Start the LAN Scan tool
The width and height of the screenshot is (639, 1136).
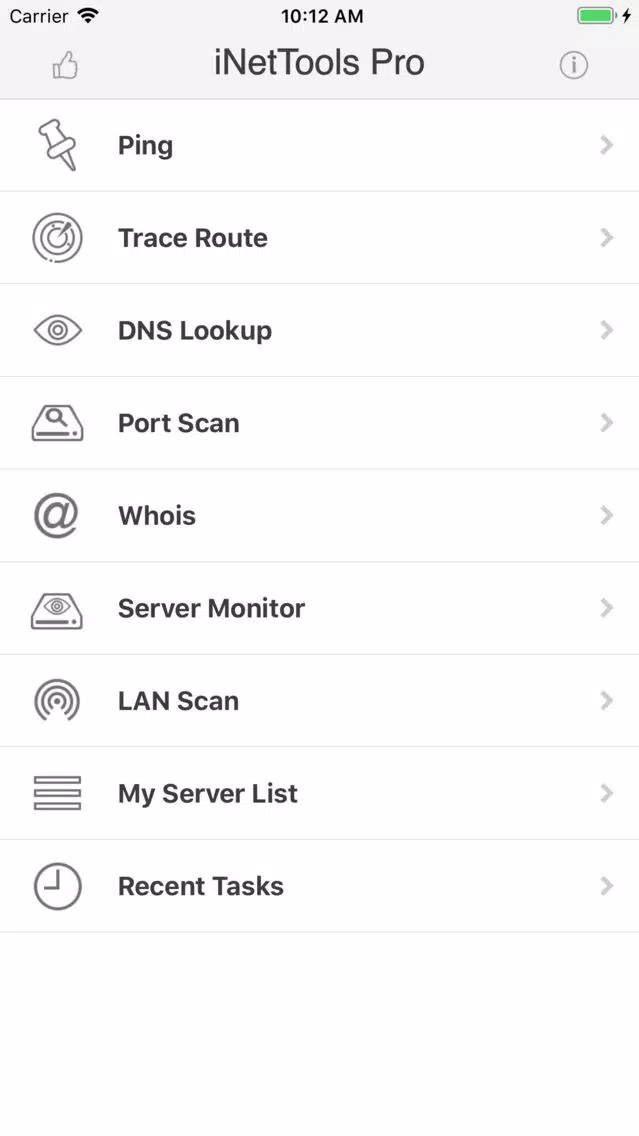pyautogui.click(x=320, y=701)
